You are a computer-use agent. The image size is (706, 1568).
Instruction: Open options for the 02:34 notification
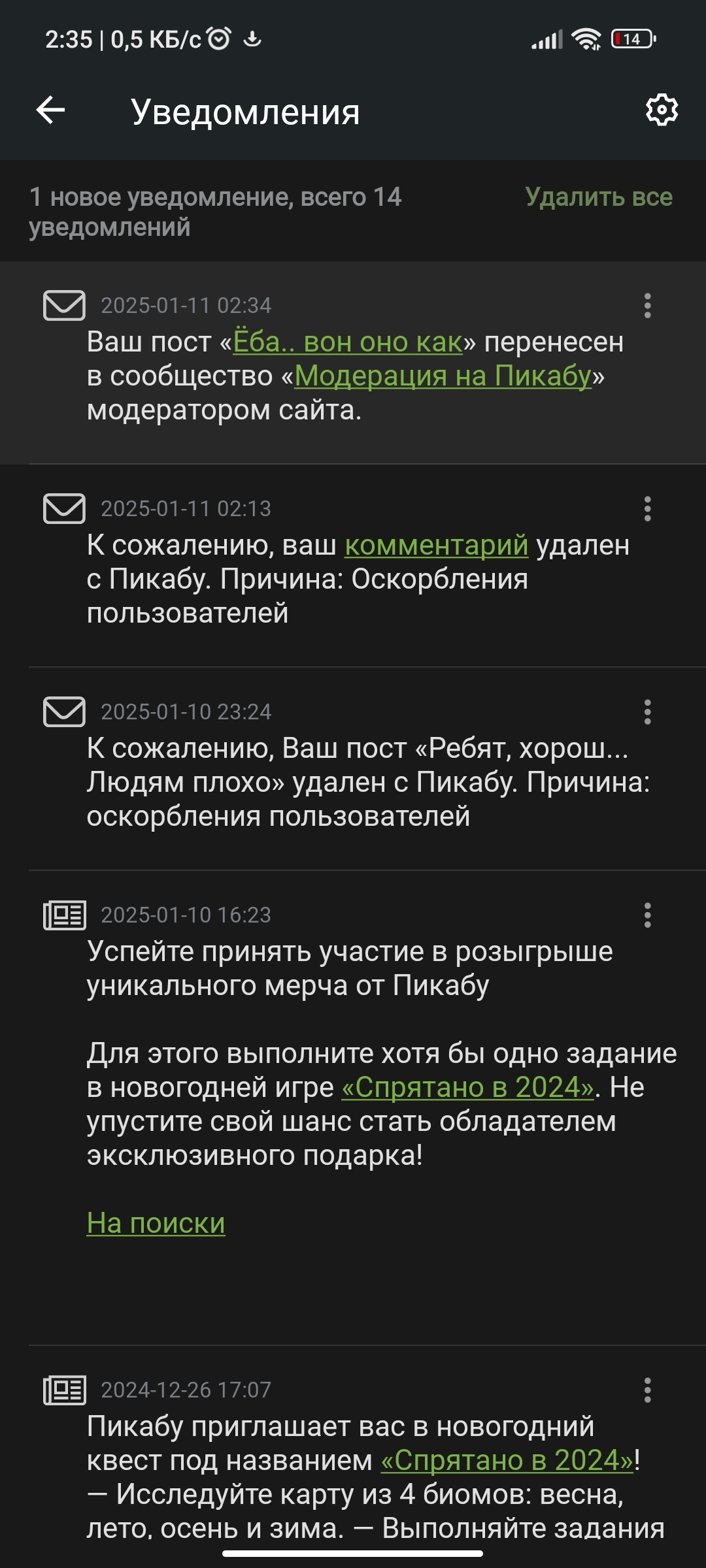(x=647, y=306)
